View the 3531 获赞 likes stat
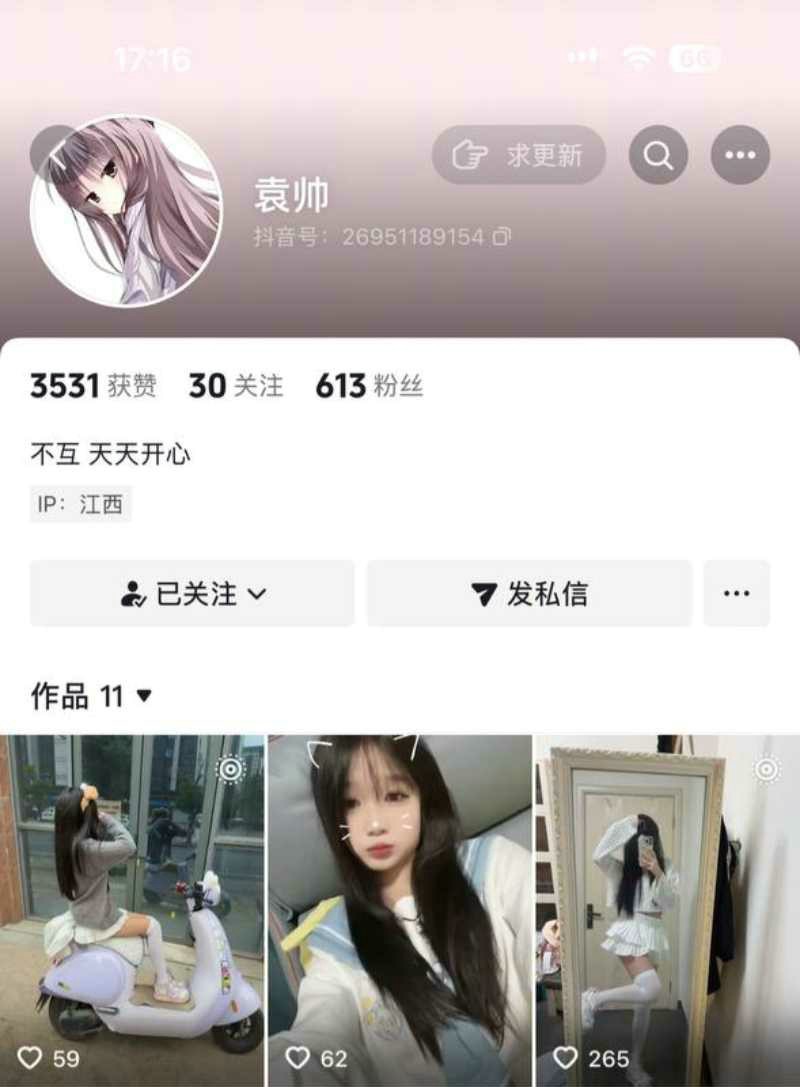Image resolution: width=800 pixels, height=1087 pixels. tap(93, 386)
